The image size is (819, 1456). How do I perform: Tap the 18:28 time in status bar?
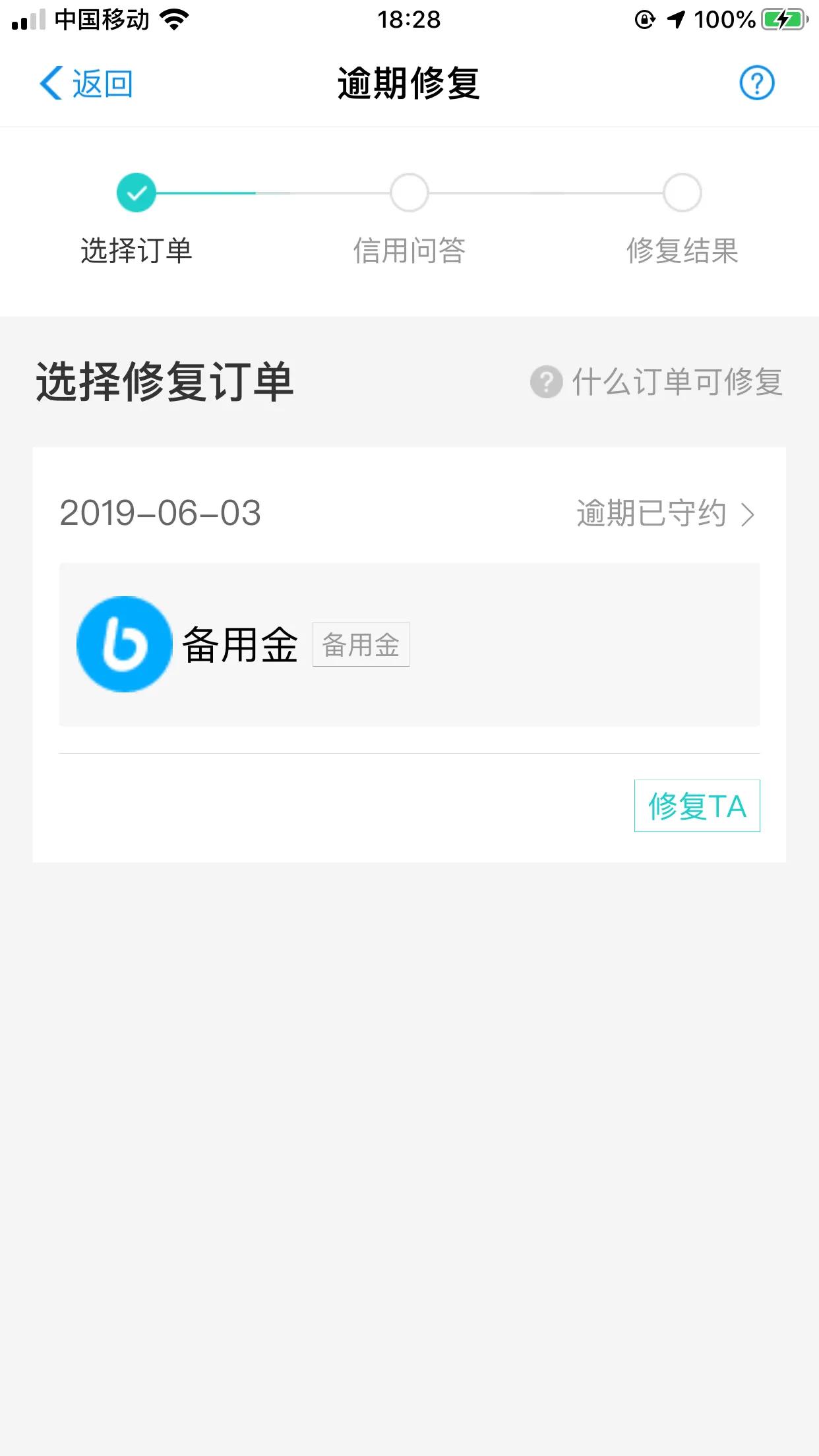pos(409,20)
